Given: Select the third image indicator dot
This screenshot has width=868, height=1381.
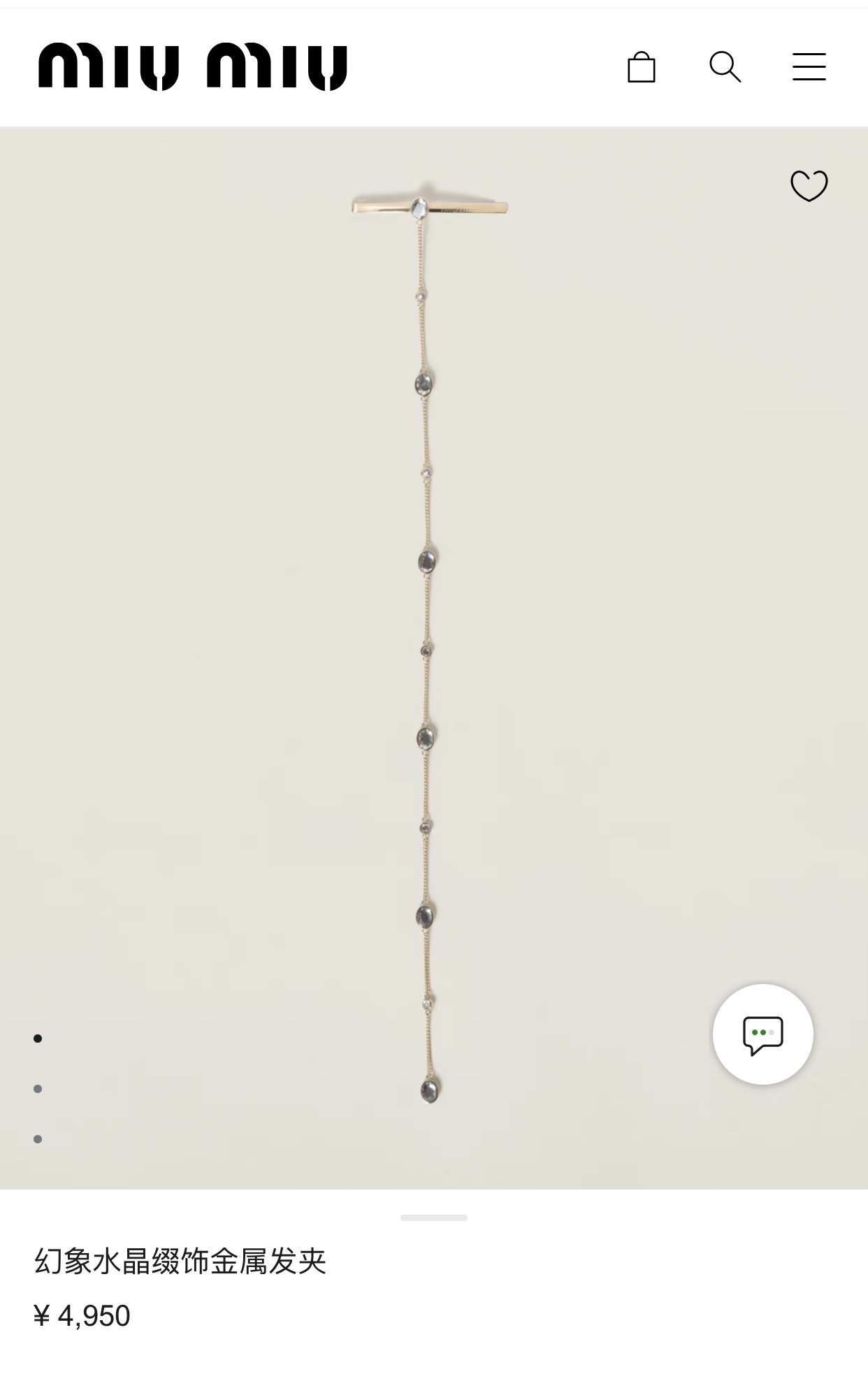Looking at the screenshot, I should 38,1139.
